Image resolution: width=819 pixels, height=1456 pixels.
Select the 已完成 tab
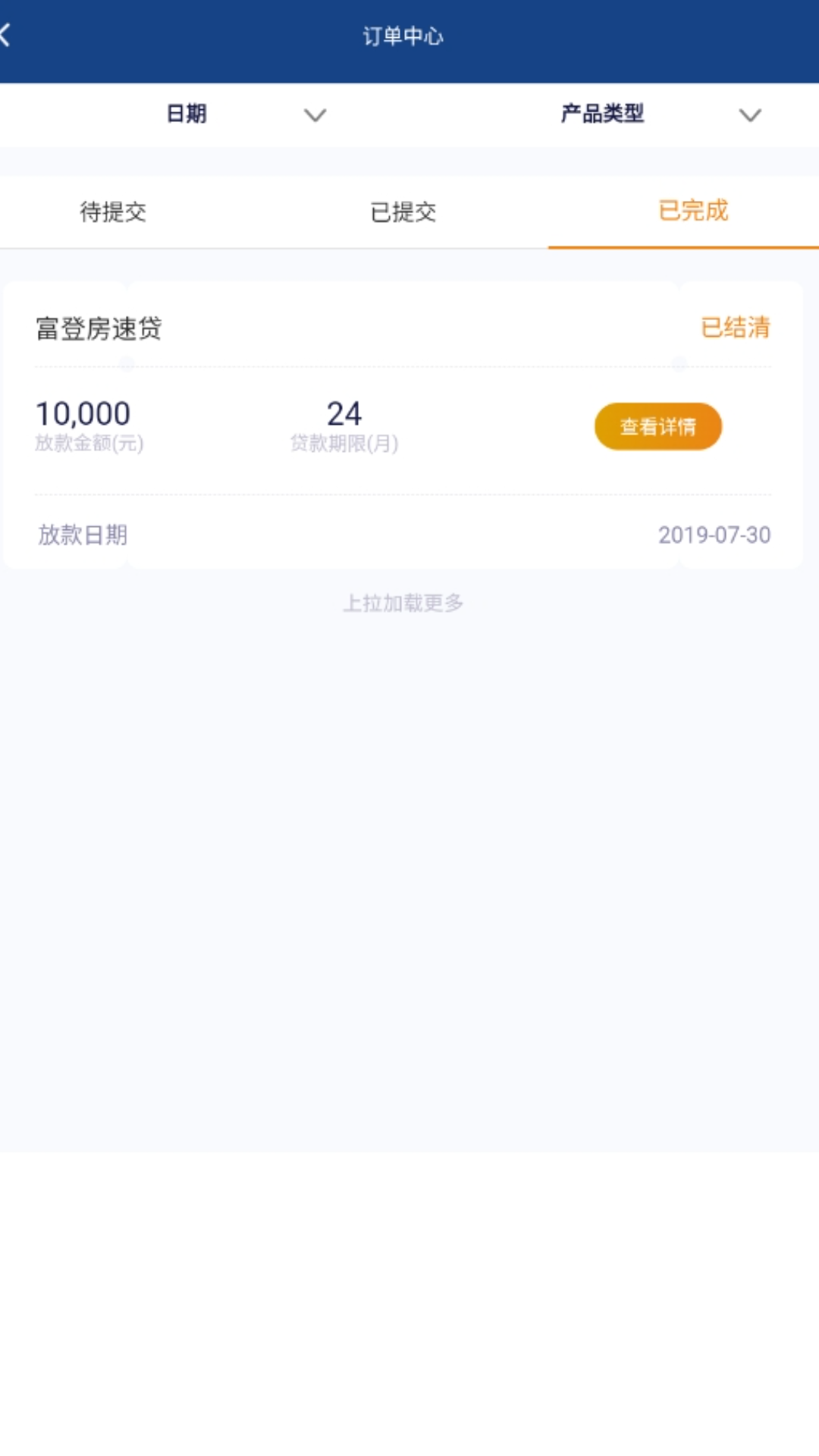[692, 210]
